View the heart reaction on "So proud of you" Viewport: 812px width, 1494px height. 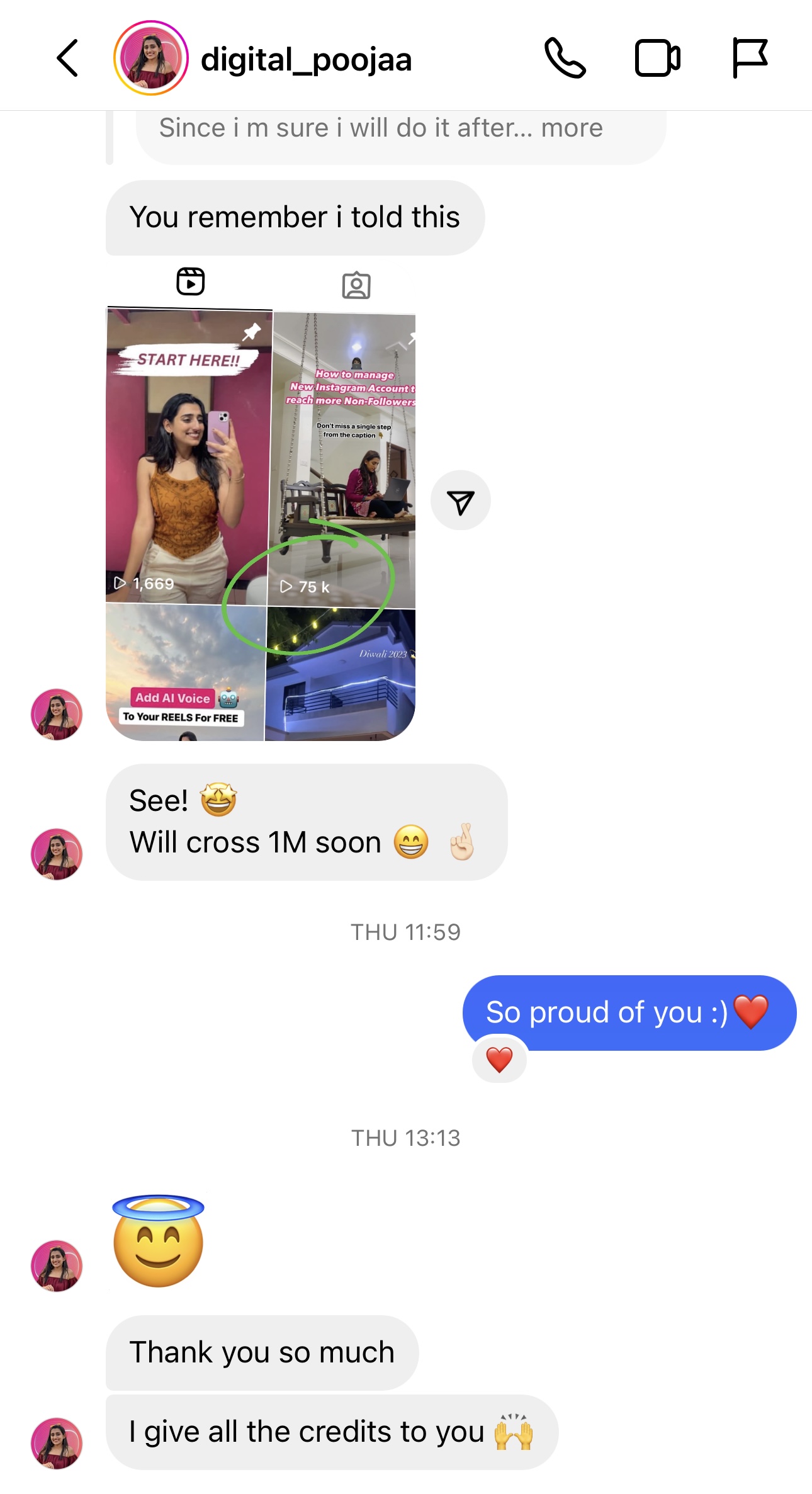[x=499, y=1060]
